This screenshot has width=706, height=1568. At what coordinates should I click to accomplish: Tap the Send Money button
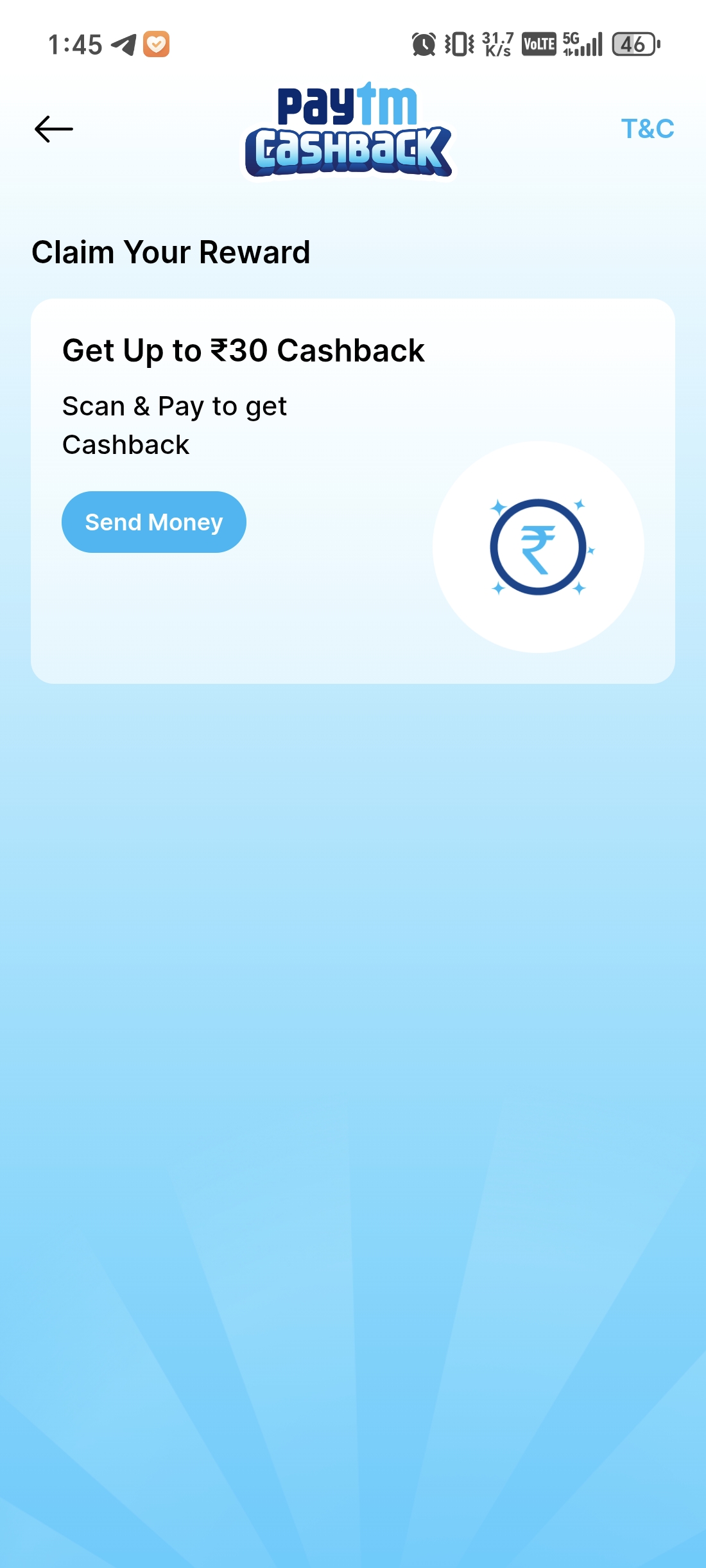[154, 522]
